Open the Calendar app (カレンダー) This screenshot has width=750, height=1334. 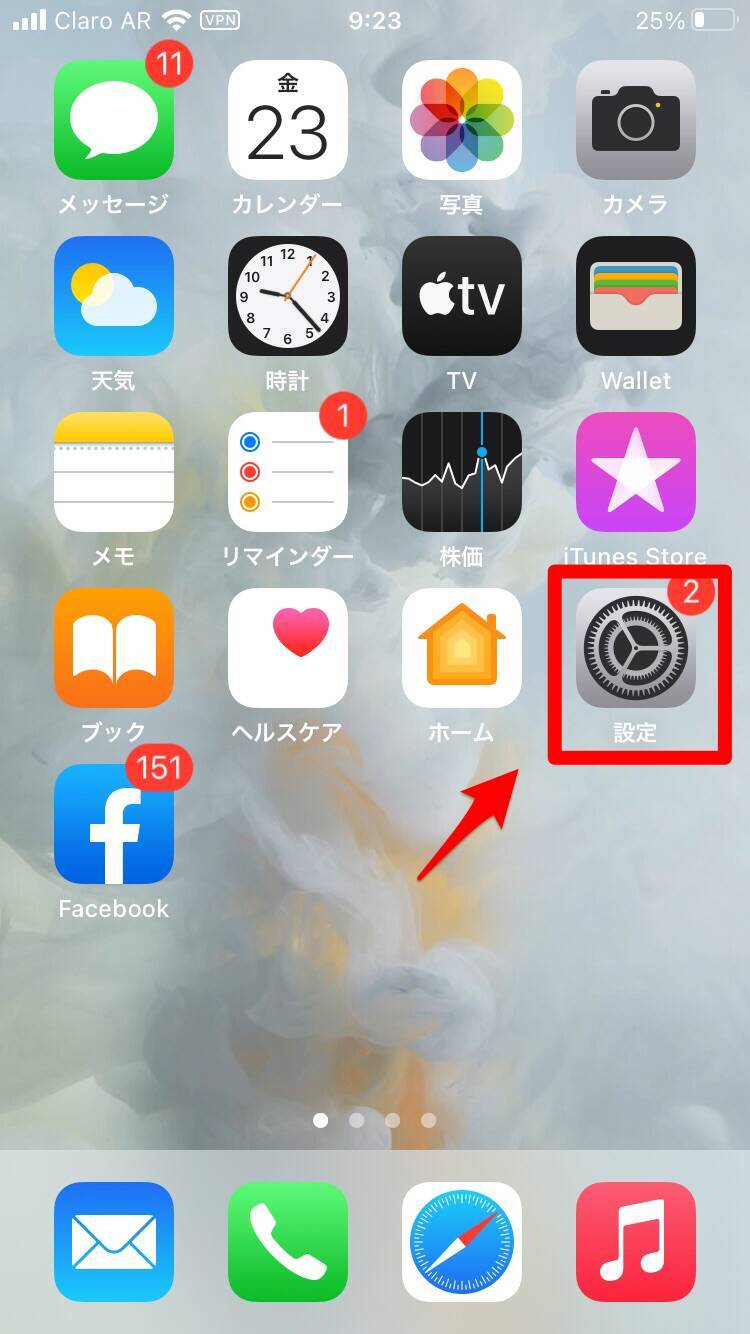click(287, 120)
